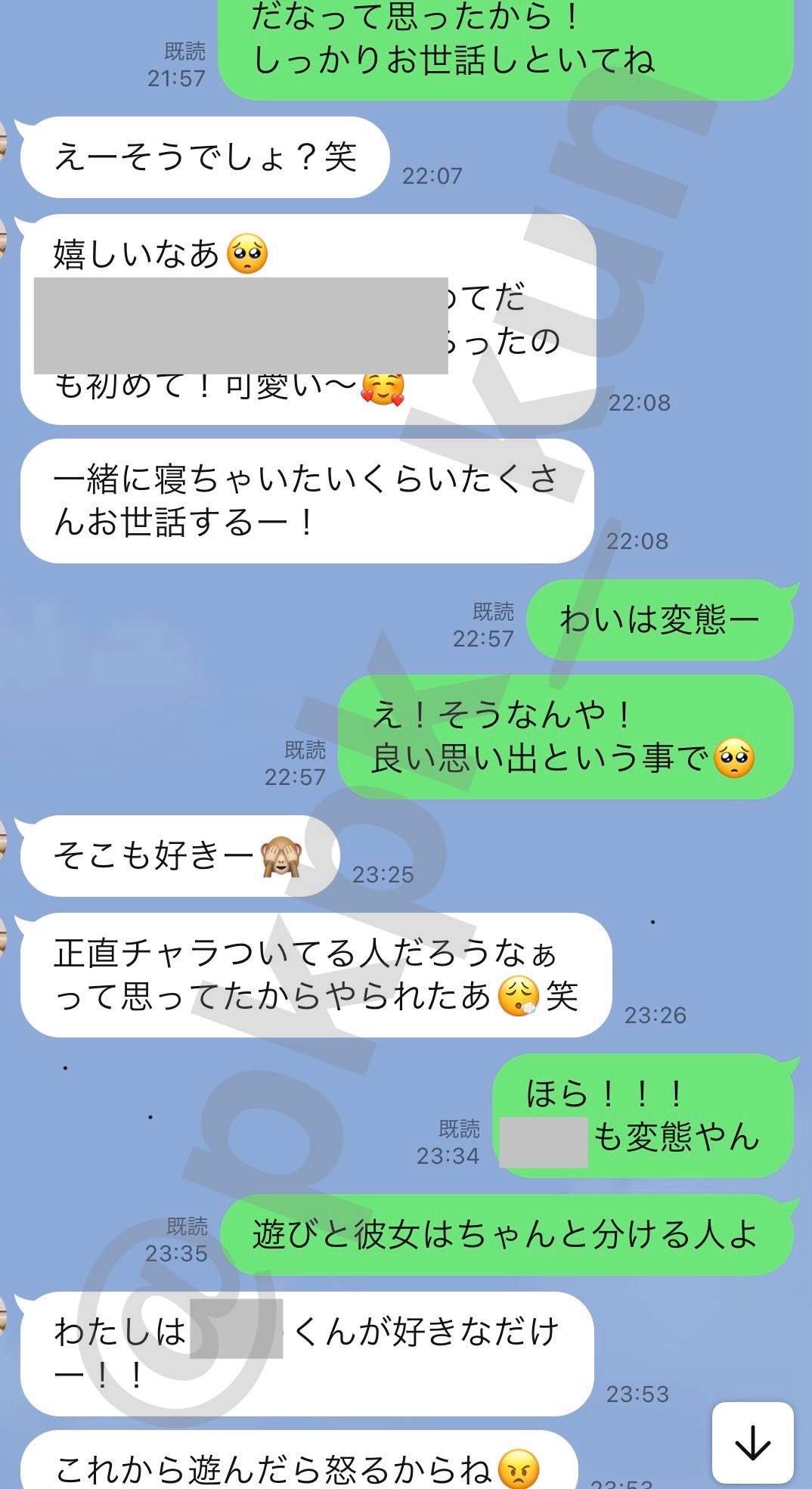Jump to latest messages with down arrow
The width and height of the screenshot is (812, 1489).
pos(752,1442)
